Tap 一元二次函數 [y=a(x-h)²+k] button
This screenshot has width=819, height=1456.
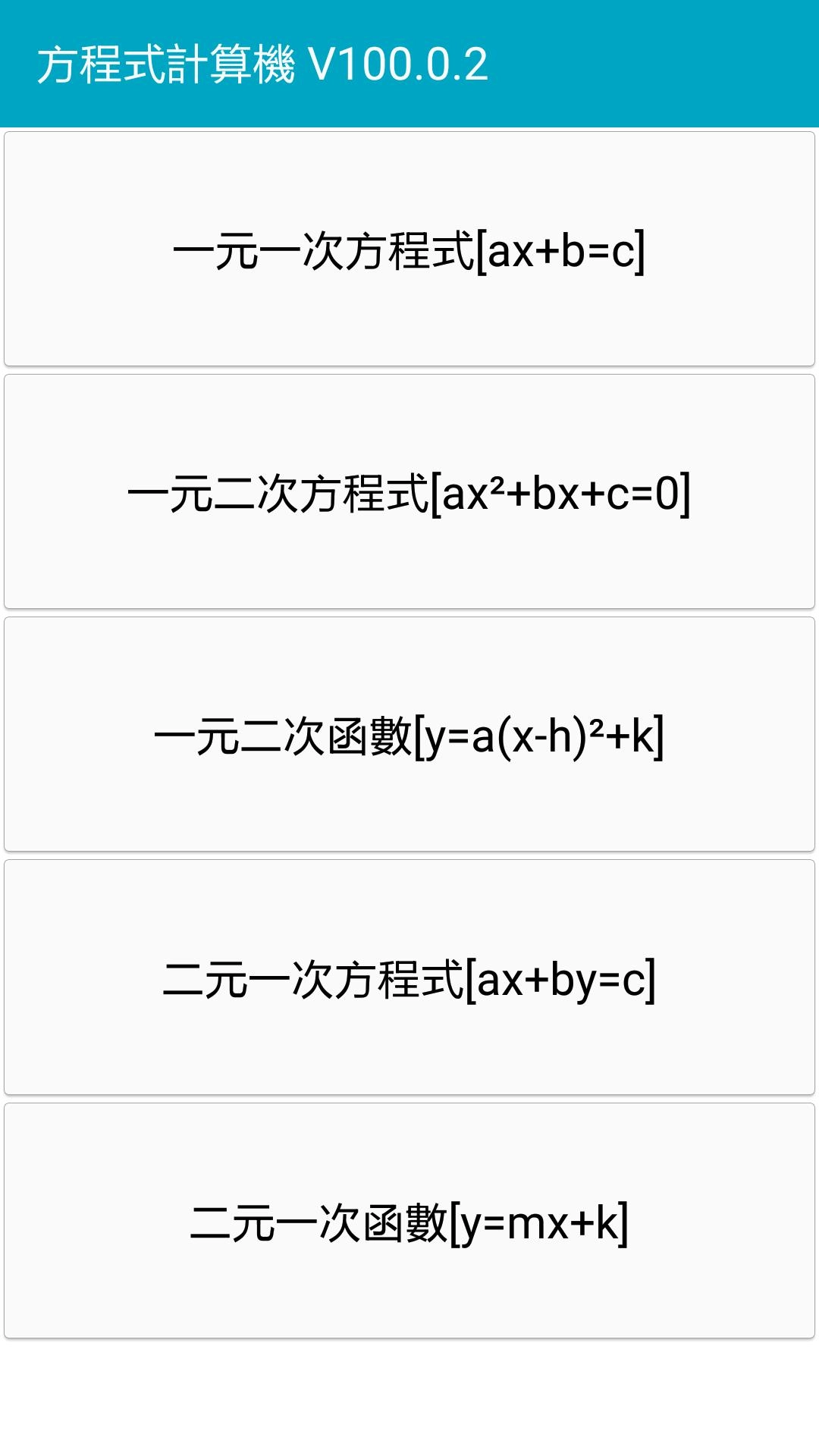(409, 734)
